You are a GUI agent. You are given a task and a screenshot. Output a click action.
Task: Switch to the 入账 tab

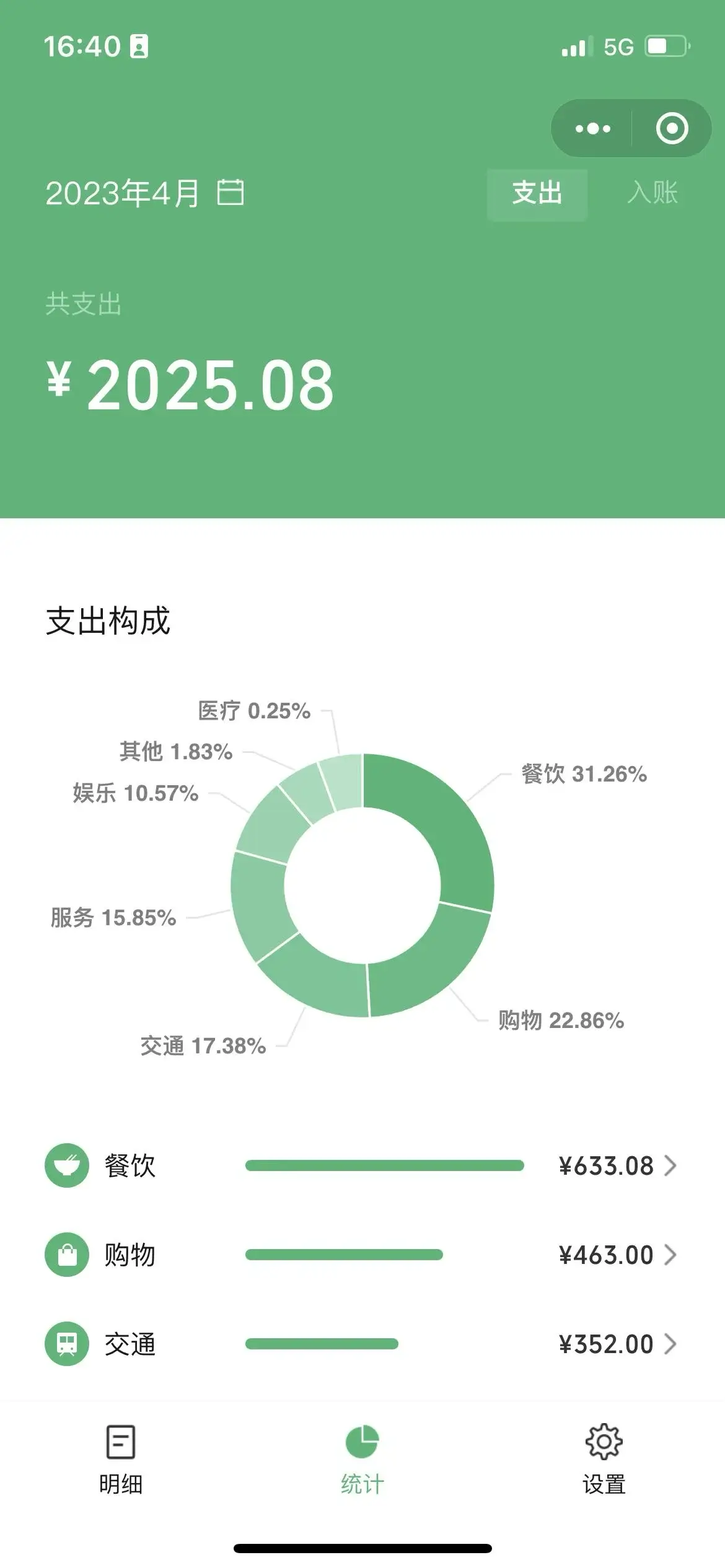click(652, 193)
